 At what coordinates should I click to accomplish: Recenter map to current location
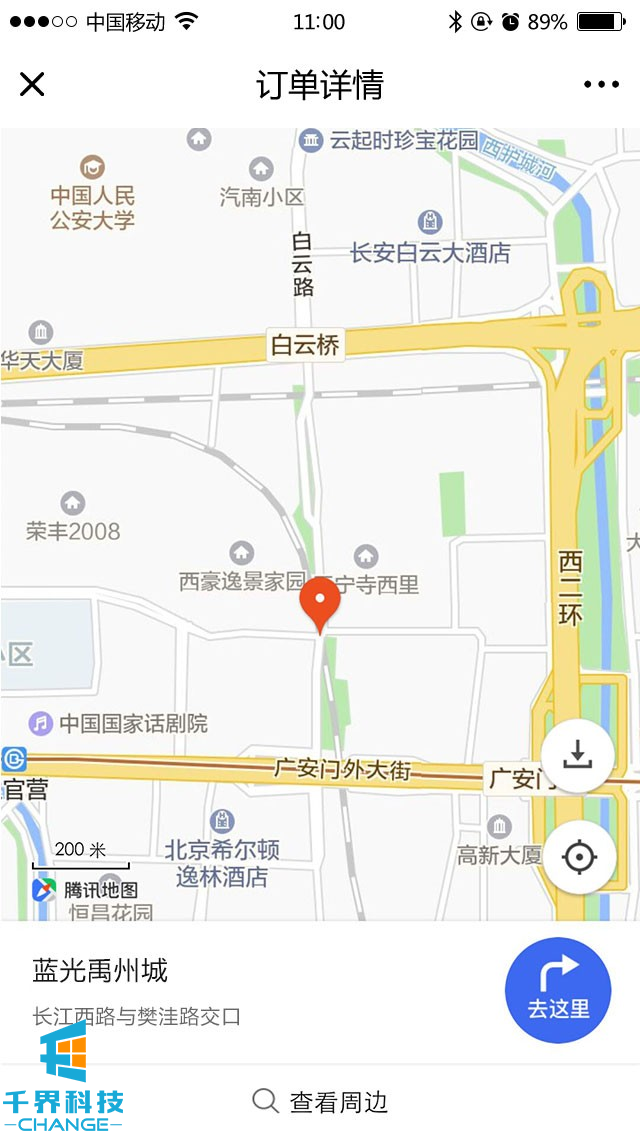(578, 857)
